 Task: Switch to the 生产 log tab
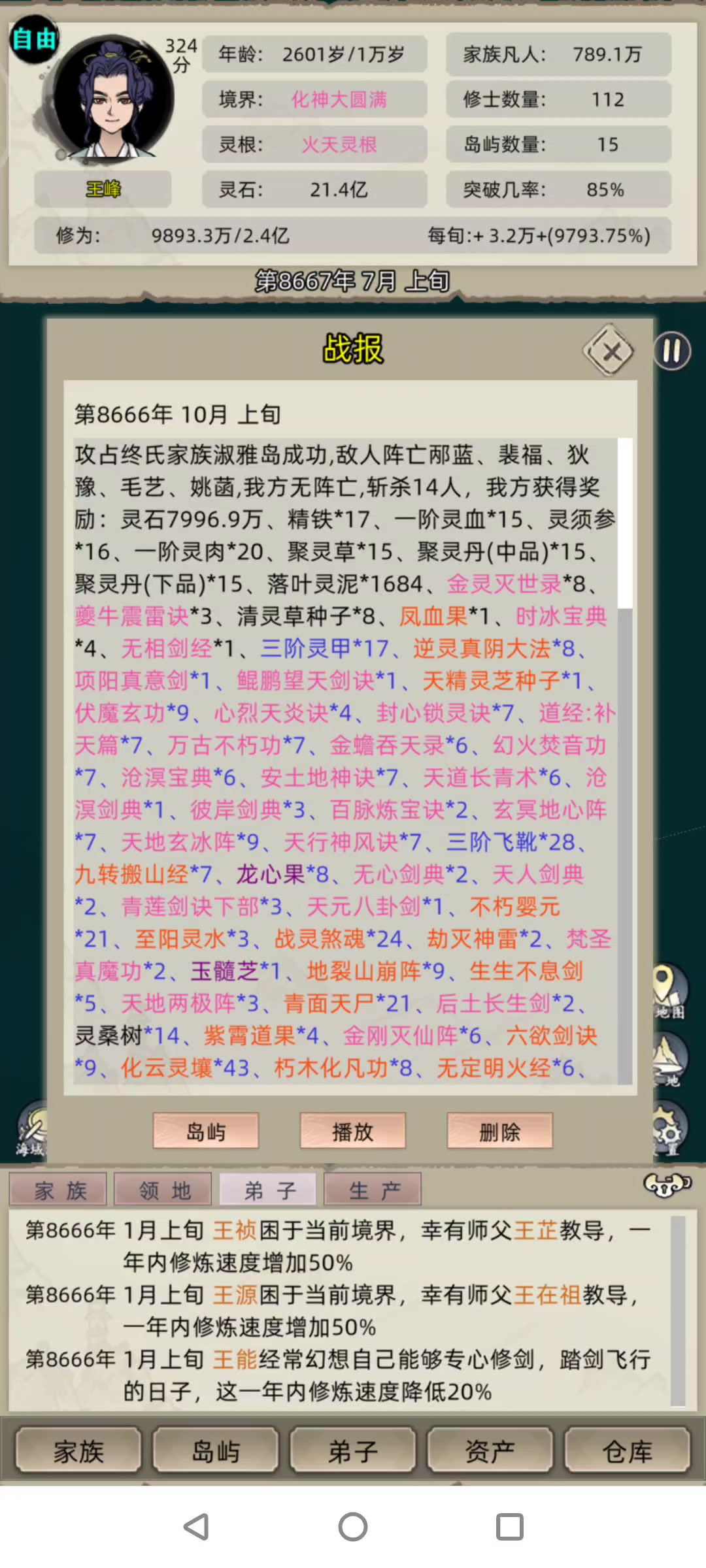373,1190
